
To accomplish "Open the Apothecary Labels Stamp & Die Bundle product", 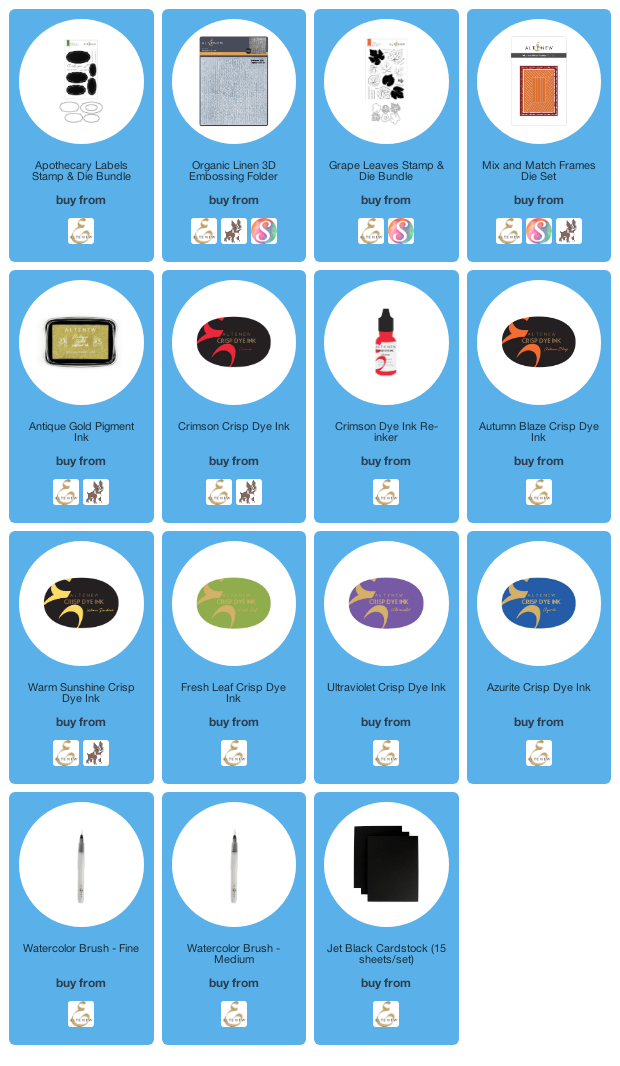I will (81, 82).
